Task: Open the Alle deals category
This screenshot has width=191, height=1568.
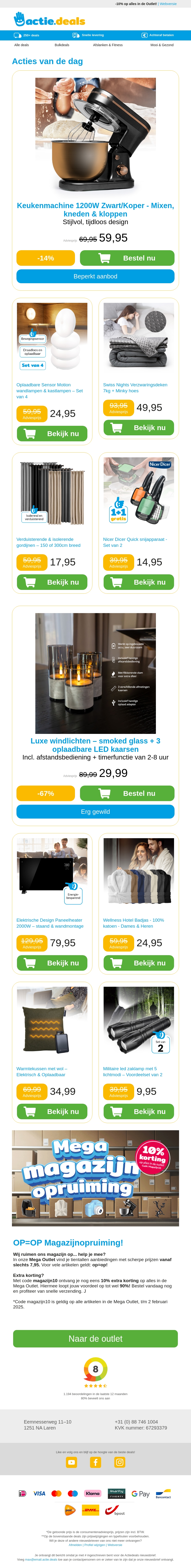Action: [21, 45]
